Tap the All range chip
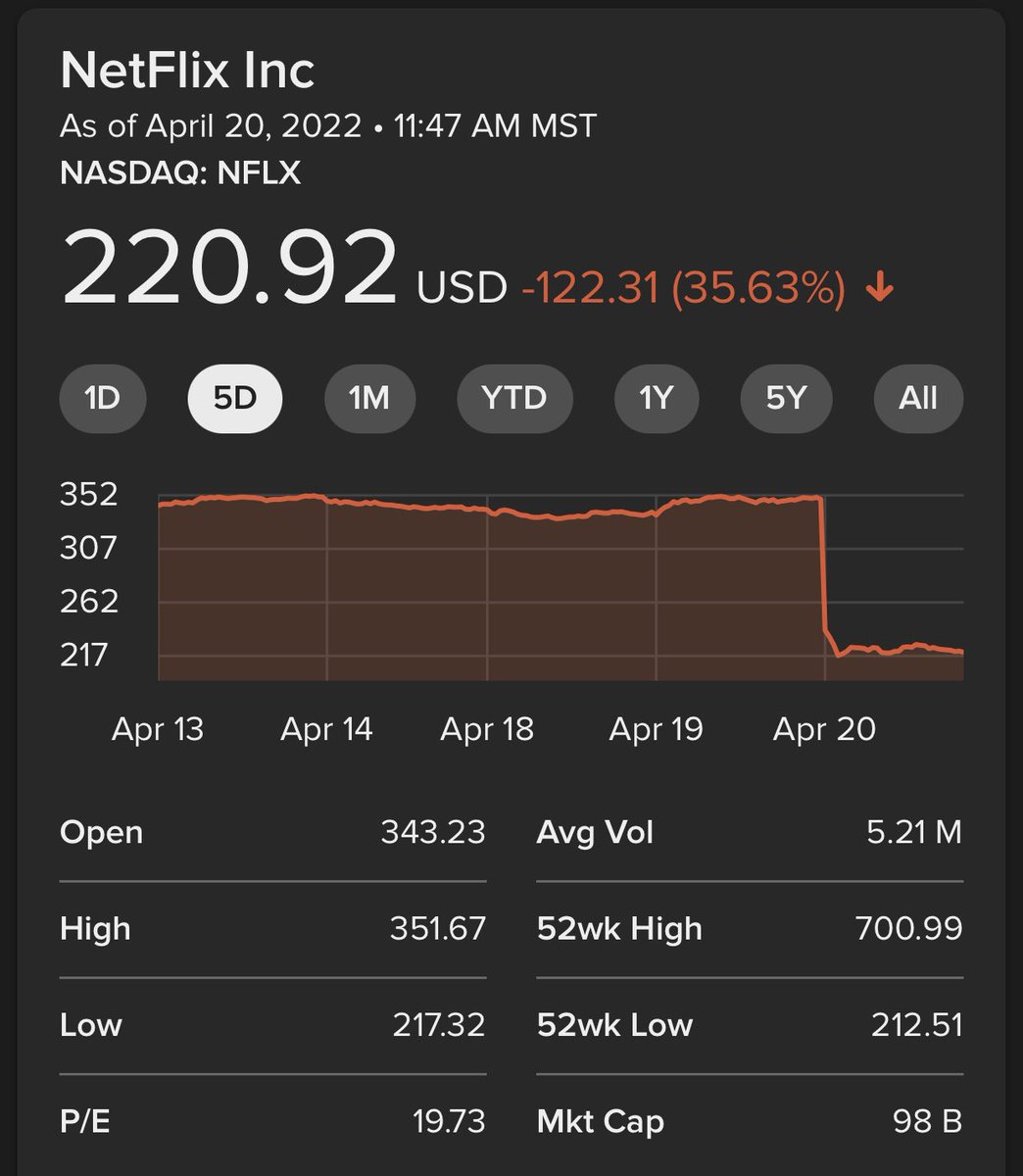The image size is (1023, 1176). [918, 399]
